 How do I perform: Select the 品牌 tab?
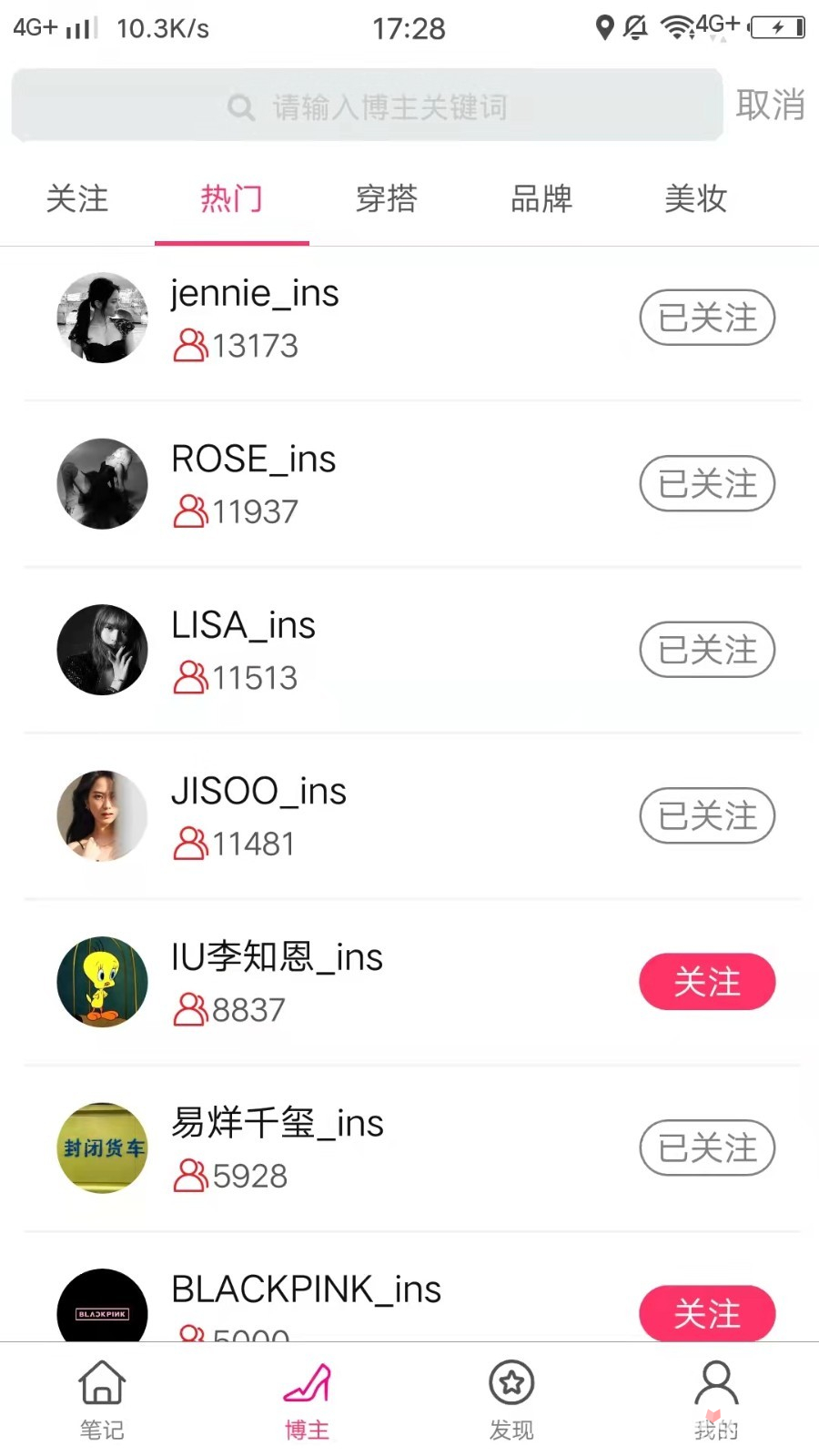tap(541, 199)
